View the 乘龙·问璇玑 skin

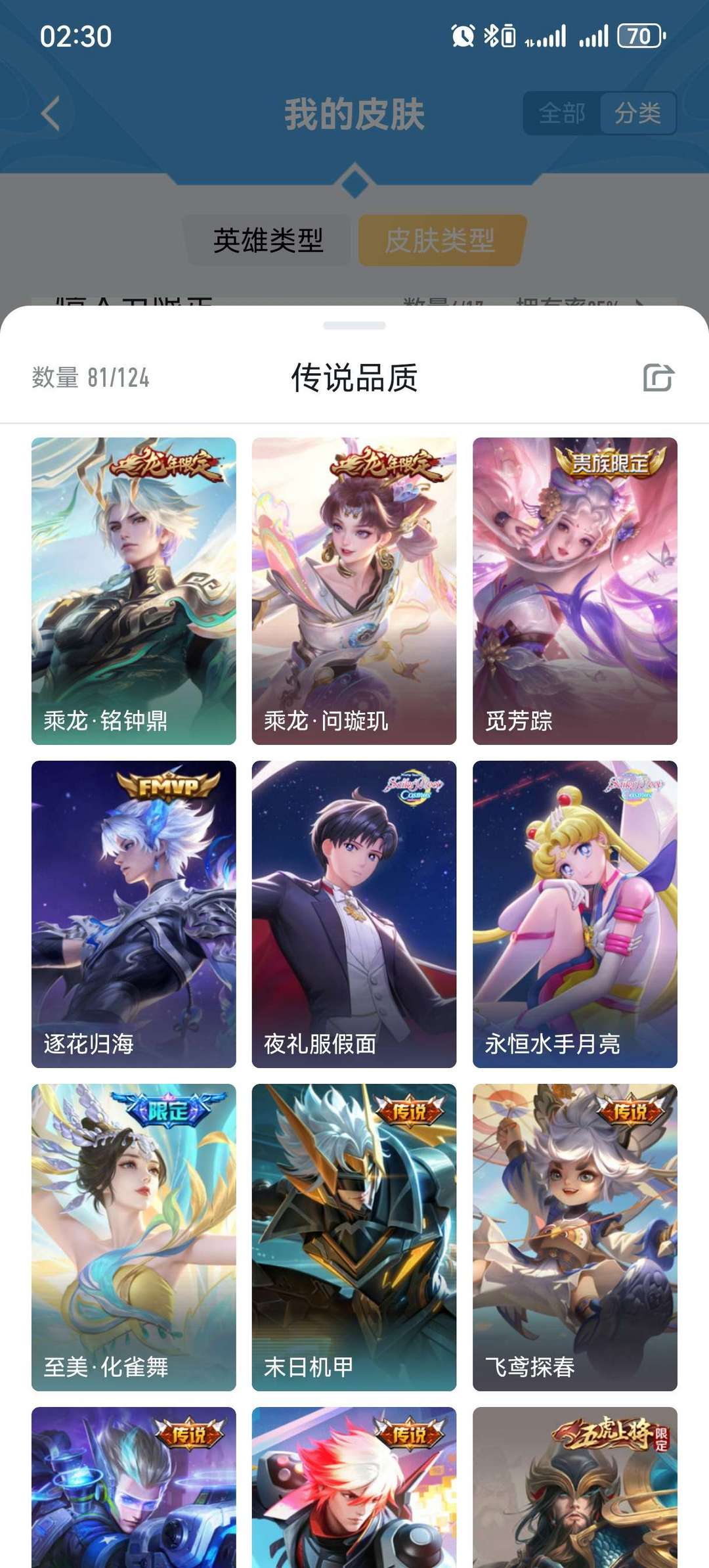pyautogui.click(x=354, y=591)
